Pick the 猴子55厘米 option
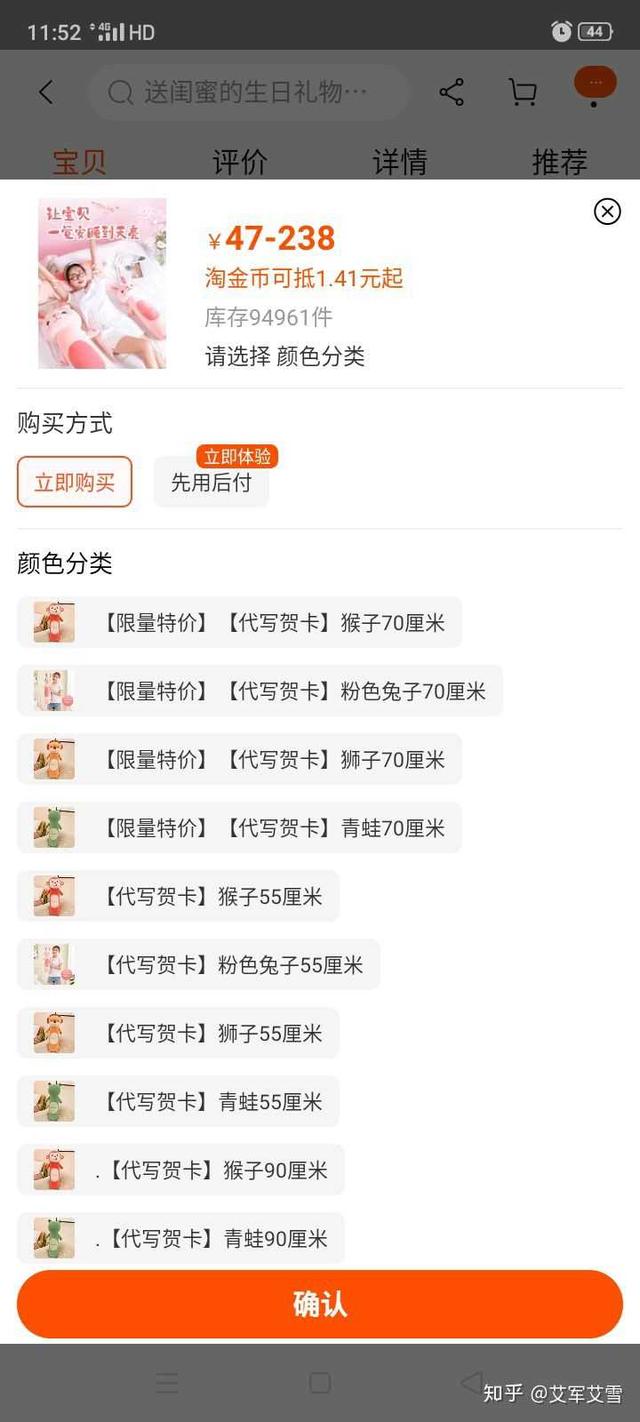This screenshot has width=640, height=1422. pos(178,896)
